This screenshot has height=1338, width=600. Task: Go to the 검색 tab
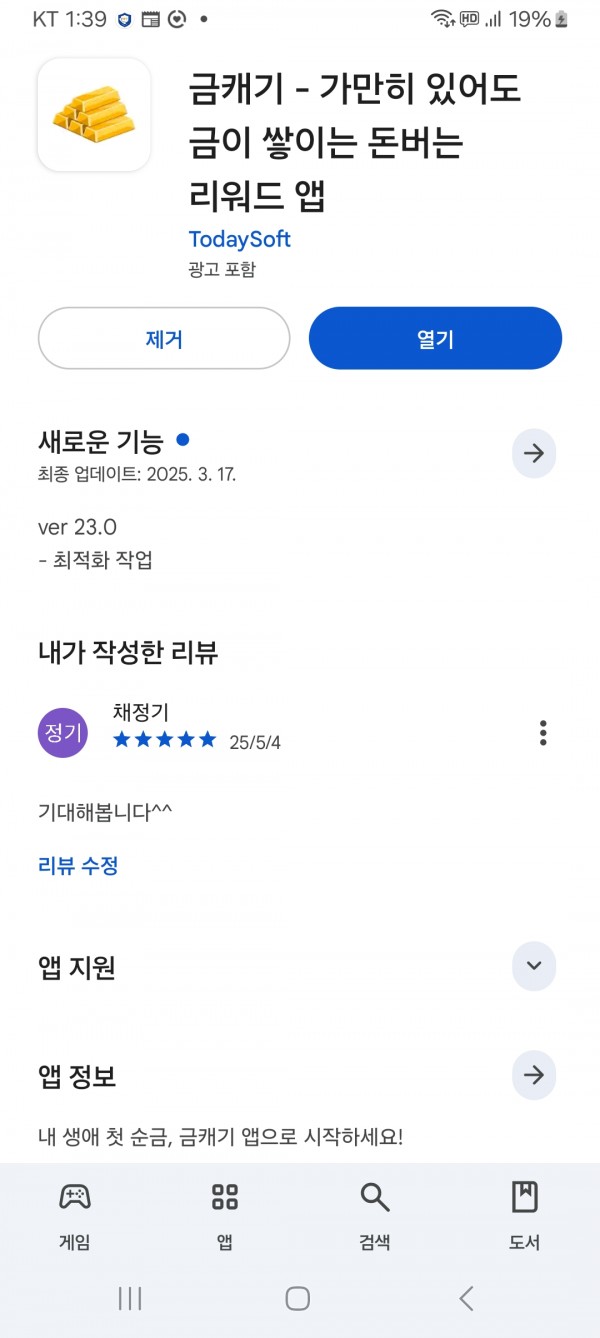click(x=375, y=1214)
